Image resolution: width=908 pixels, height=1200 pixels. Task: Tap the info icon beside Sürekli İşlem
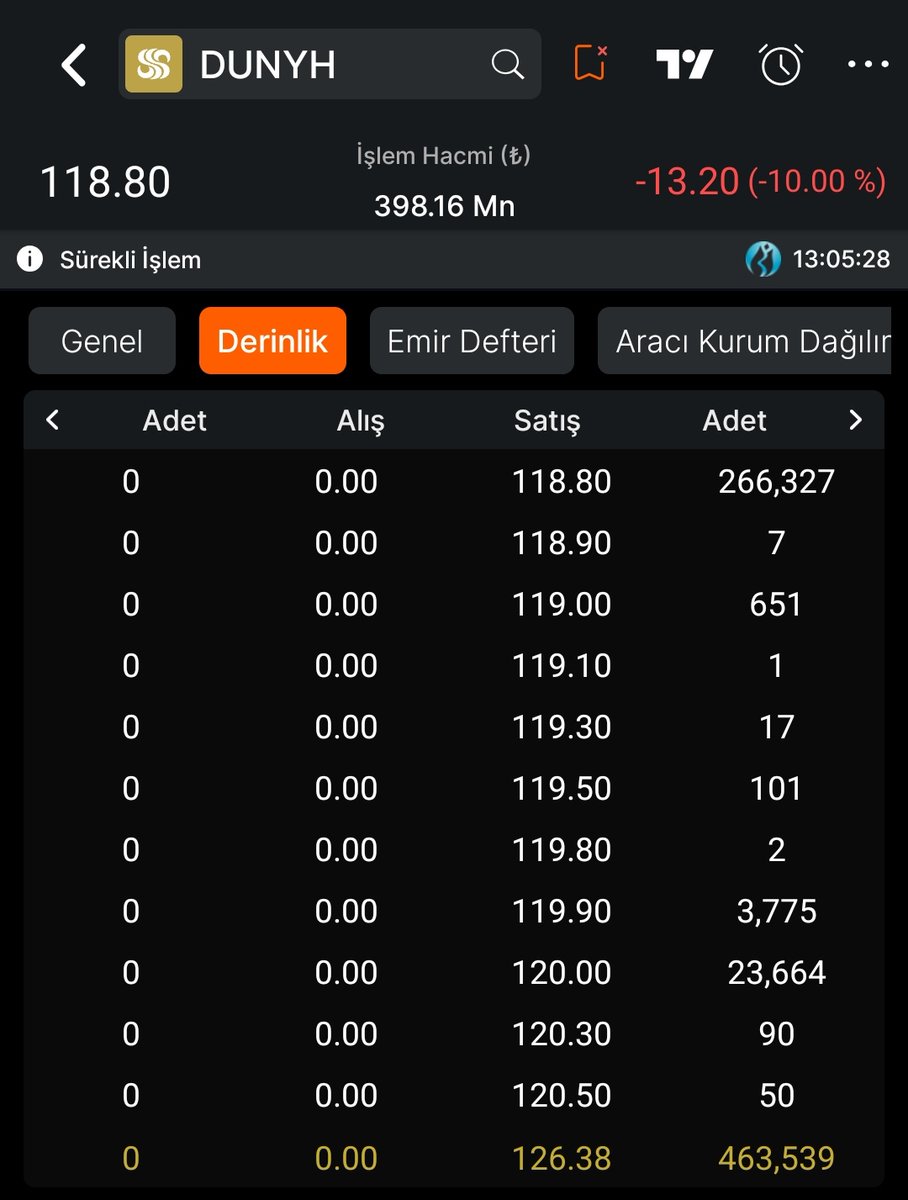pos(30,260)
